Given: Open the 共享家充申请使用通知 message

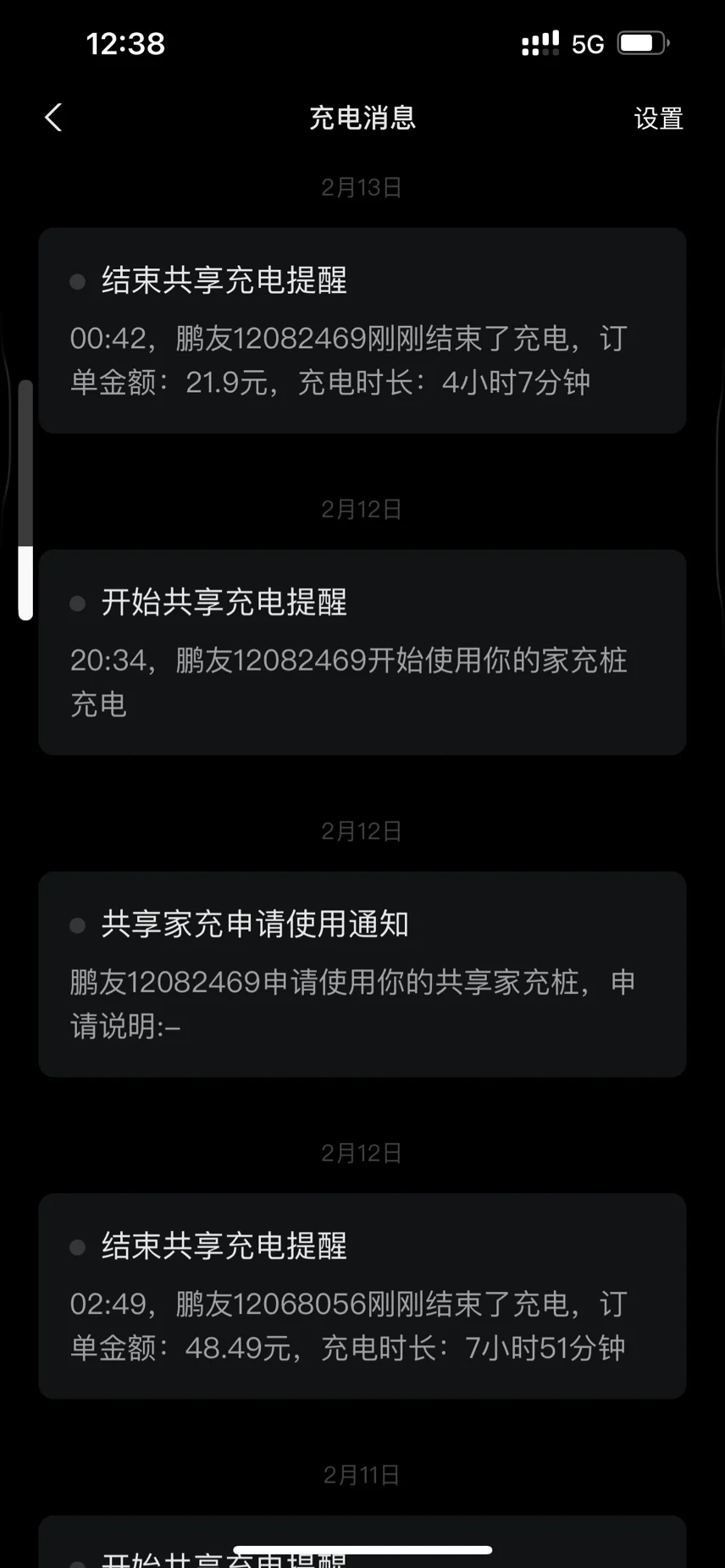Looking at the screenshot, I should 362,974.
